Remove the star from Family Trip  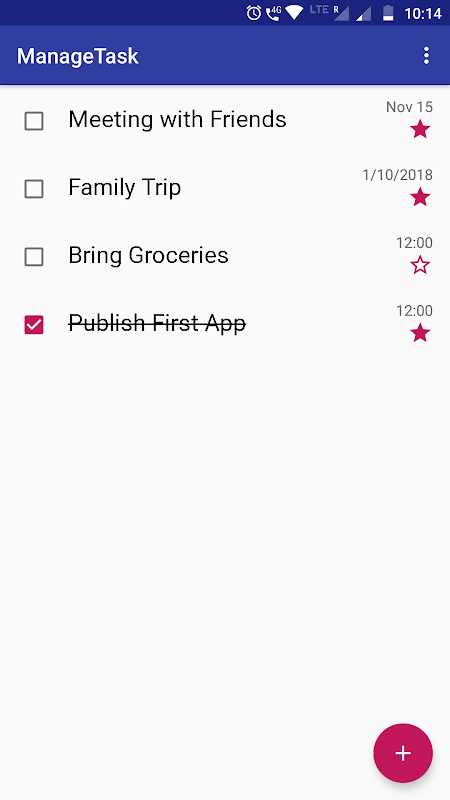coord(420,197)
